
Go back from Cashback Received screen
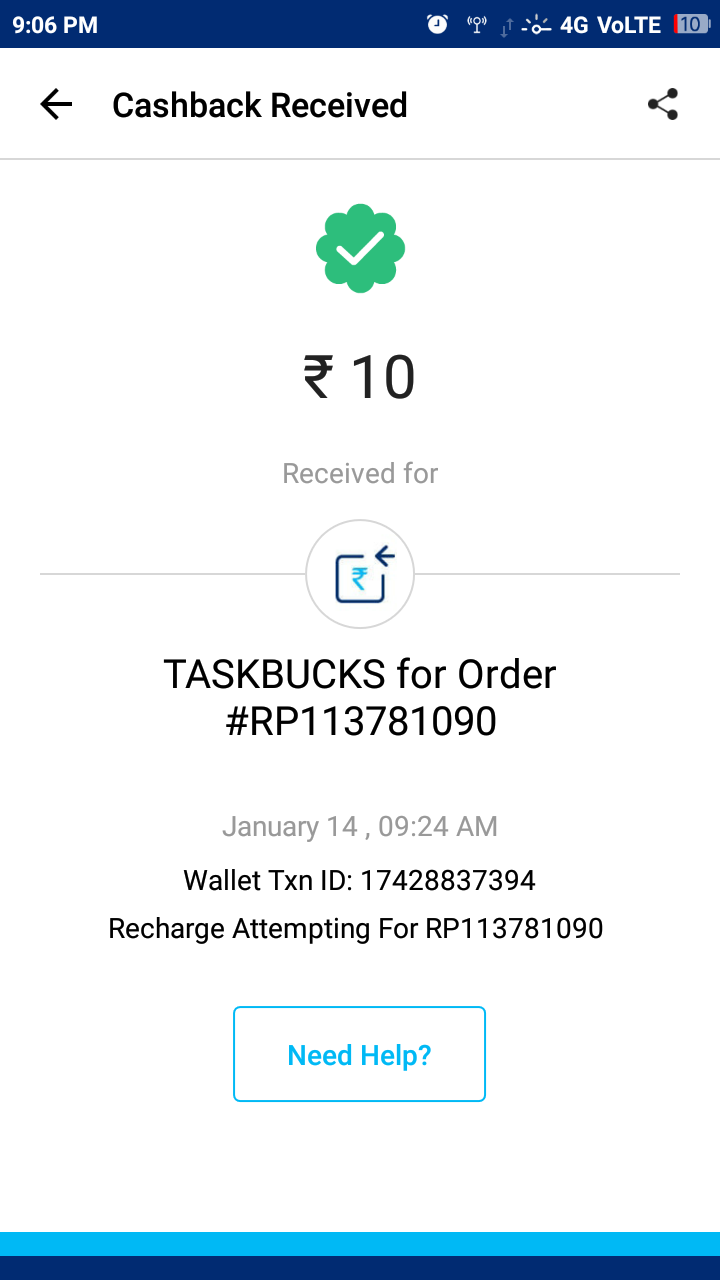[x=56, y=105]
